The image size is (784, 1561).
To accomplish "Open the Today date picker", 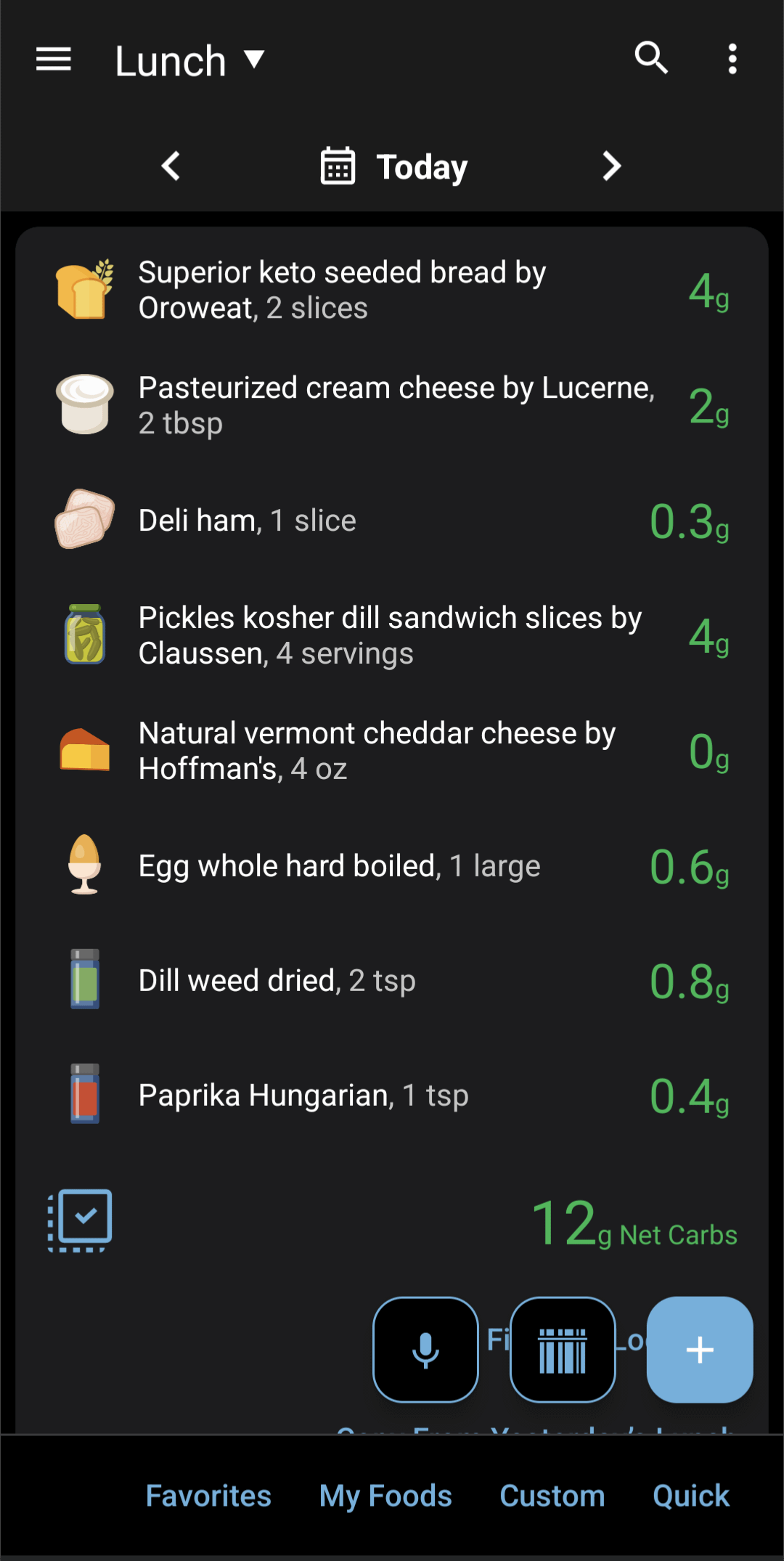I will tap(394, 166).
